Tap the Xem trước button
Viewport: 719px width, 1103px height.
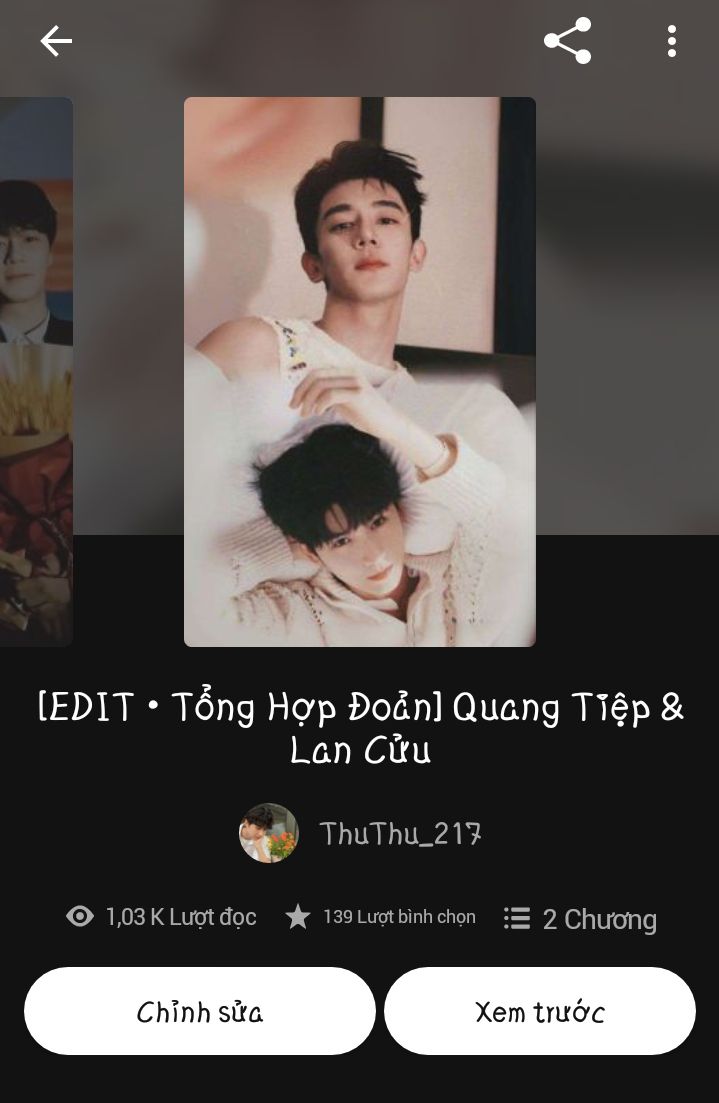pyautogui.click(x=540, y=1011)
